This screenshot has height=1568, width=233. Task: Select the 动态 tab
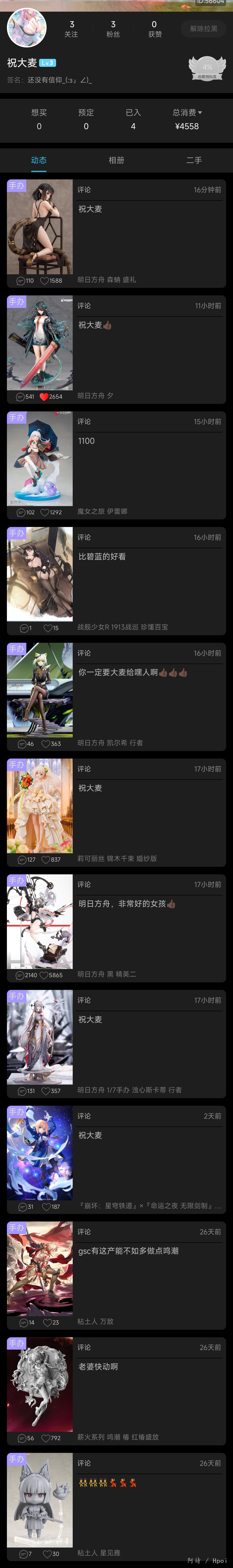[x=39, y=160]
